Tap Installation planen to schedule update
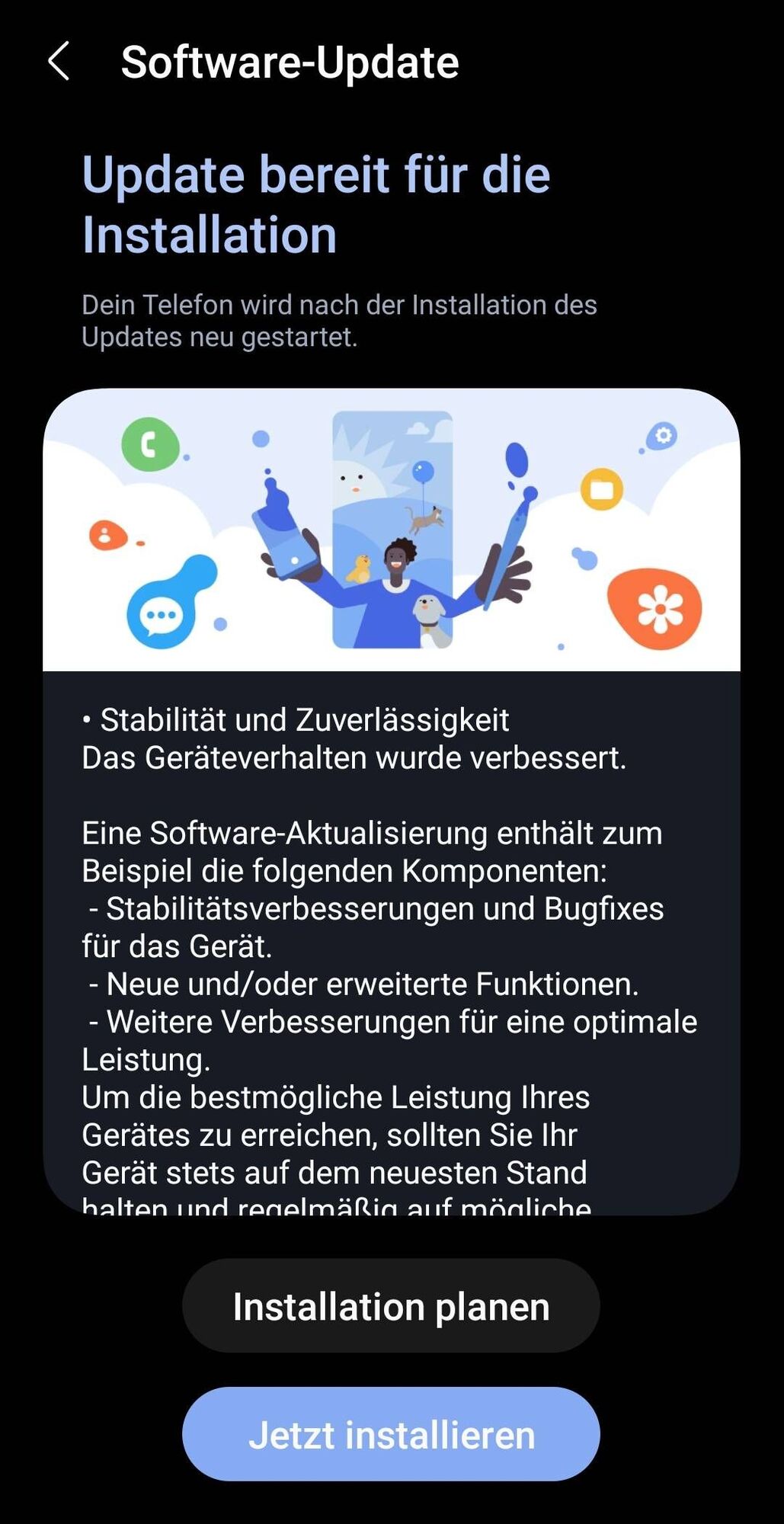Screen dimensions: 784x1524 [x=391, y=1306]
